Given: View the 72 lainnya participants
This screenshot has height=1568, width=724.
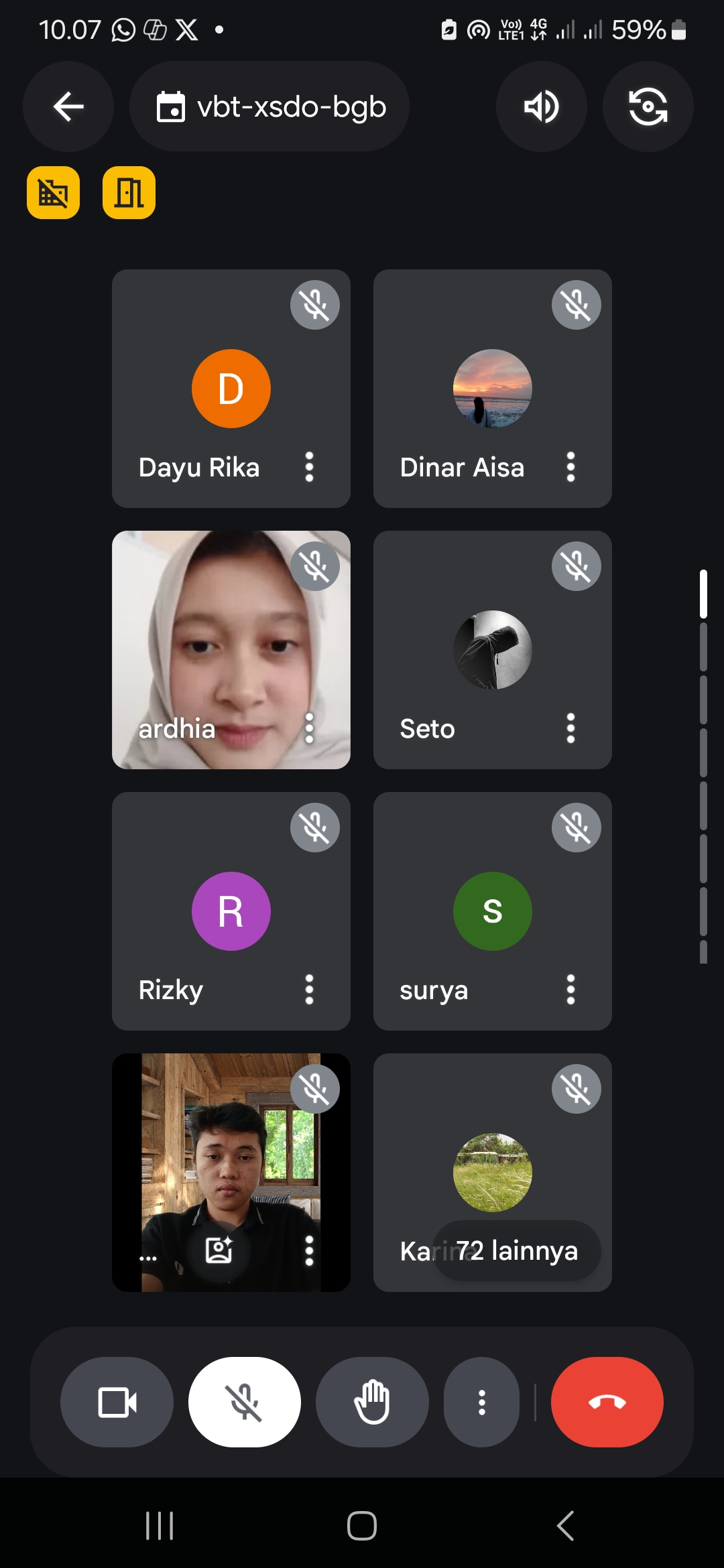Looking at the screenshot, I should coord(517,1250).
